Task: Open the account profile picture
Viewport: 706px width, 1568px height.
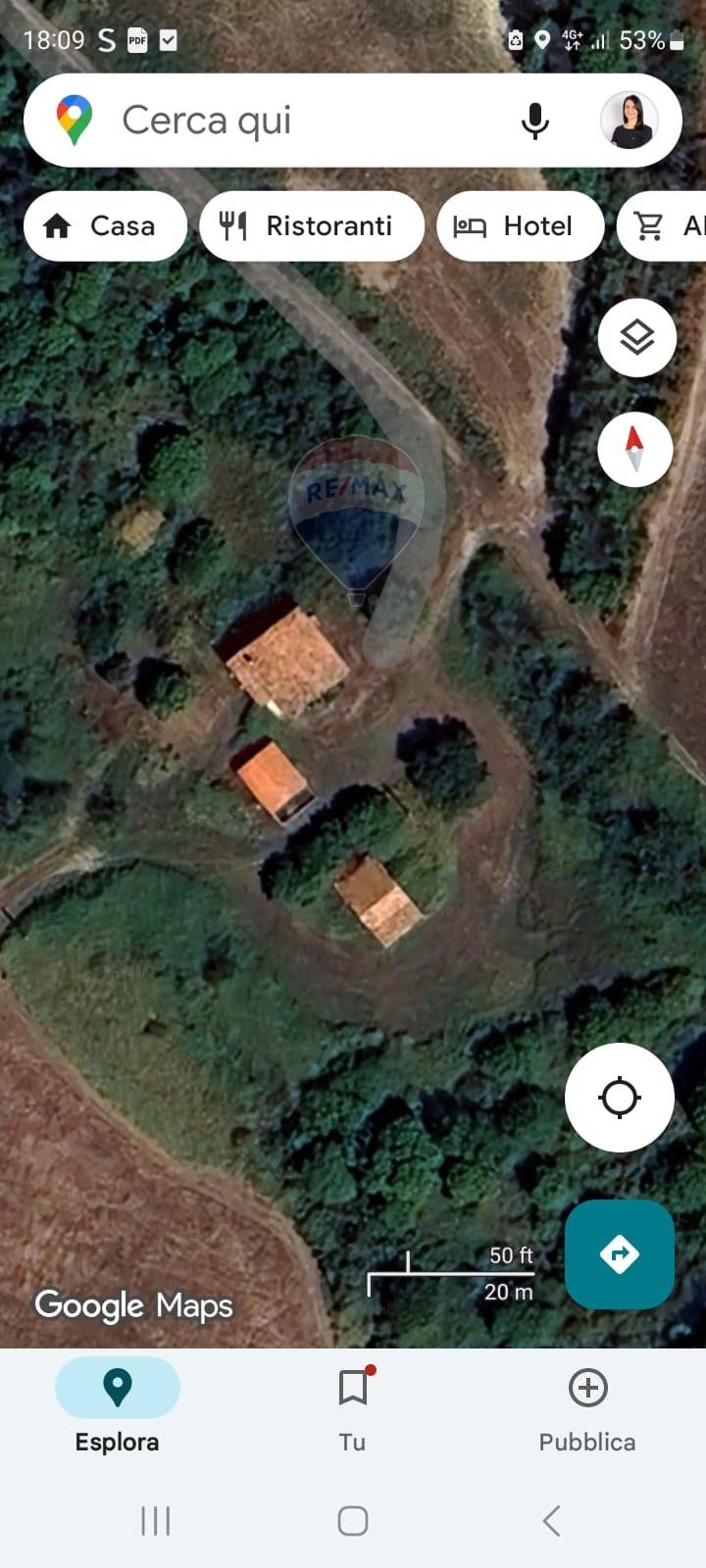Action: pyautogui.click(x=629, y=121)
